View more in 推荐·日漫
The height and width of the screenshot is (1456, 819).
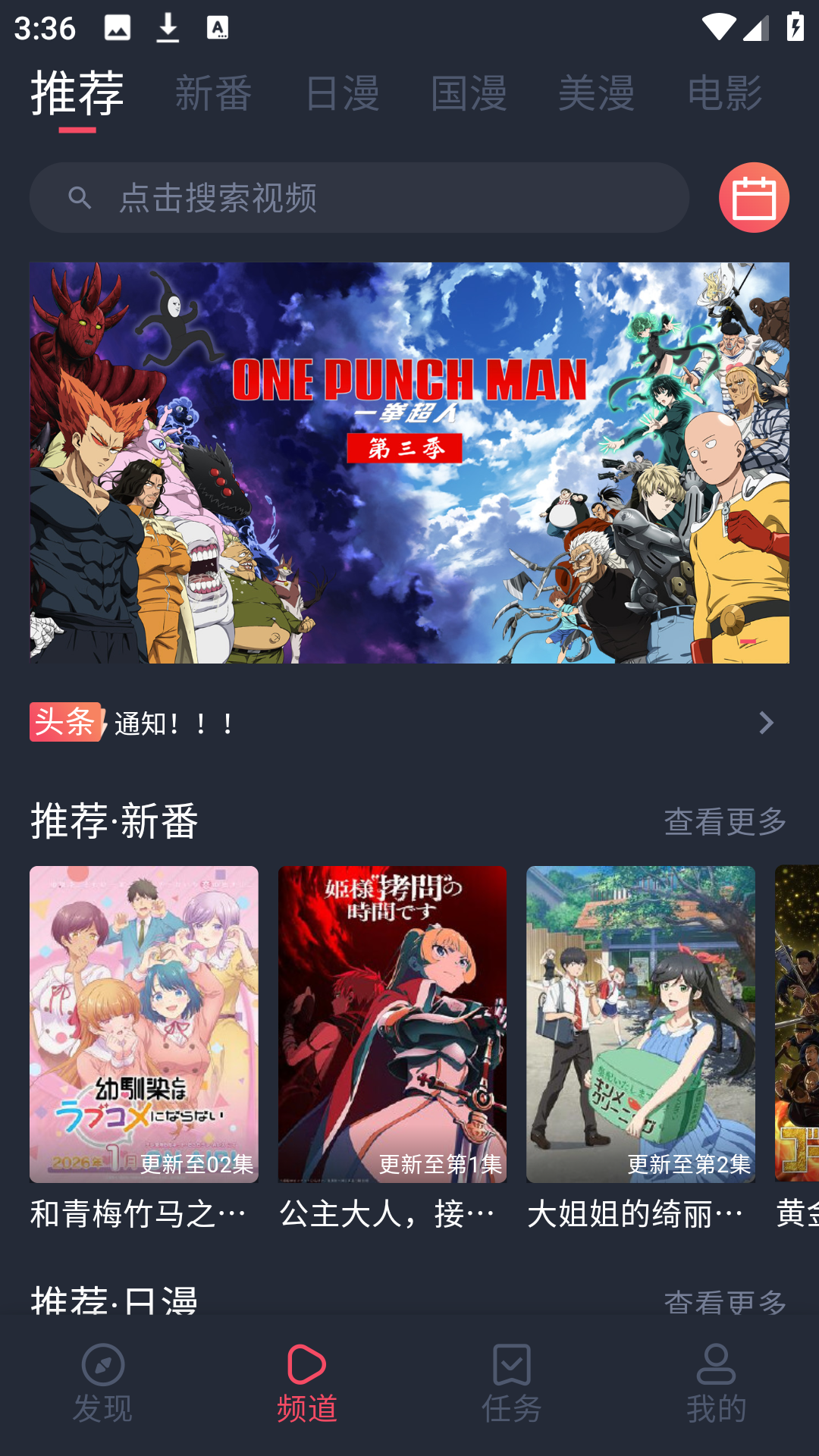point(725,1301)
